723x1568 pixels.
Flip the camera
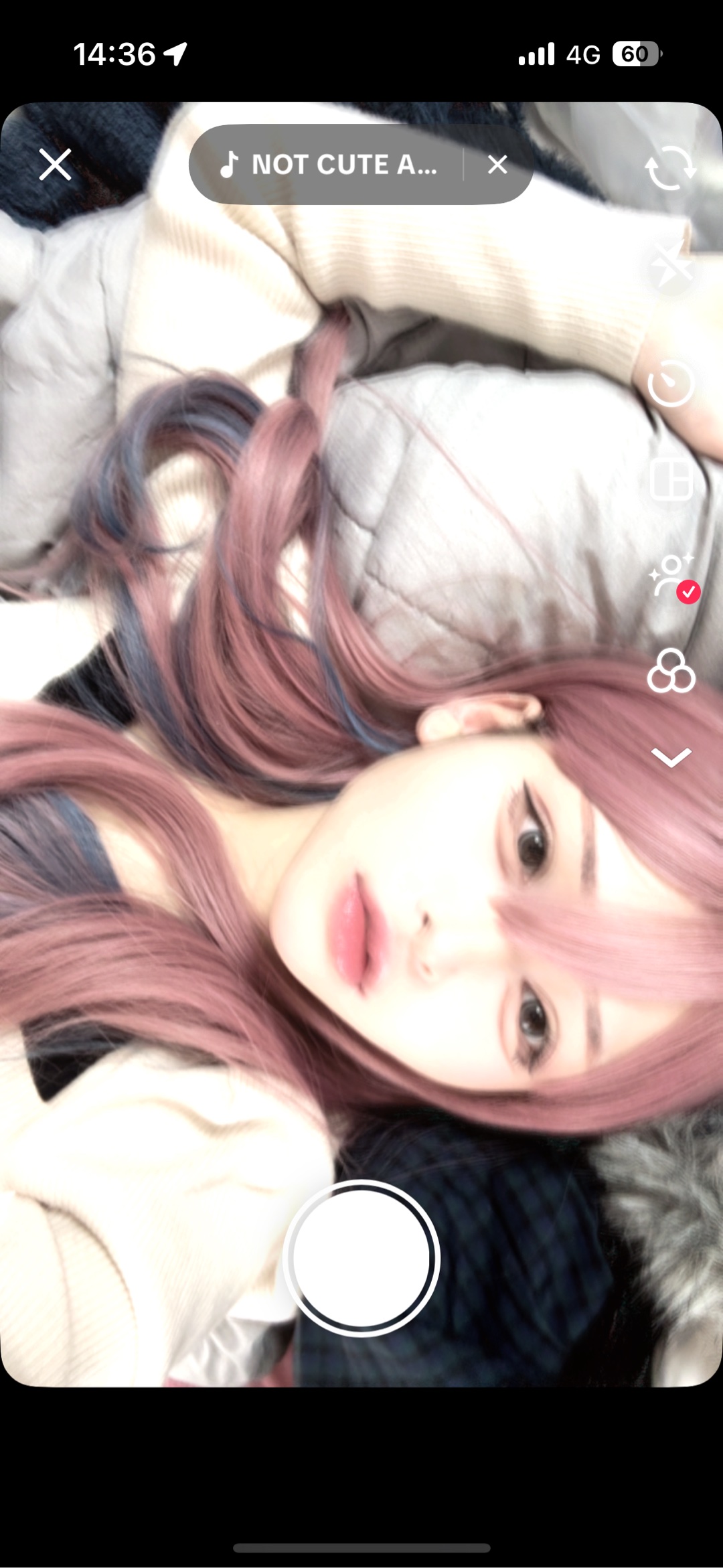(671, 167)
